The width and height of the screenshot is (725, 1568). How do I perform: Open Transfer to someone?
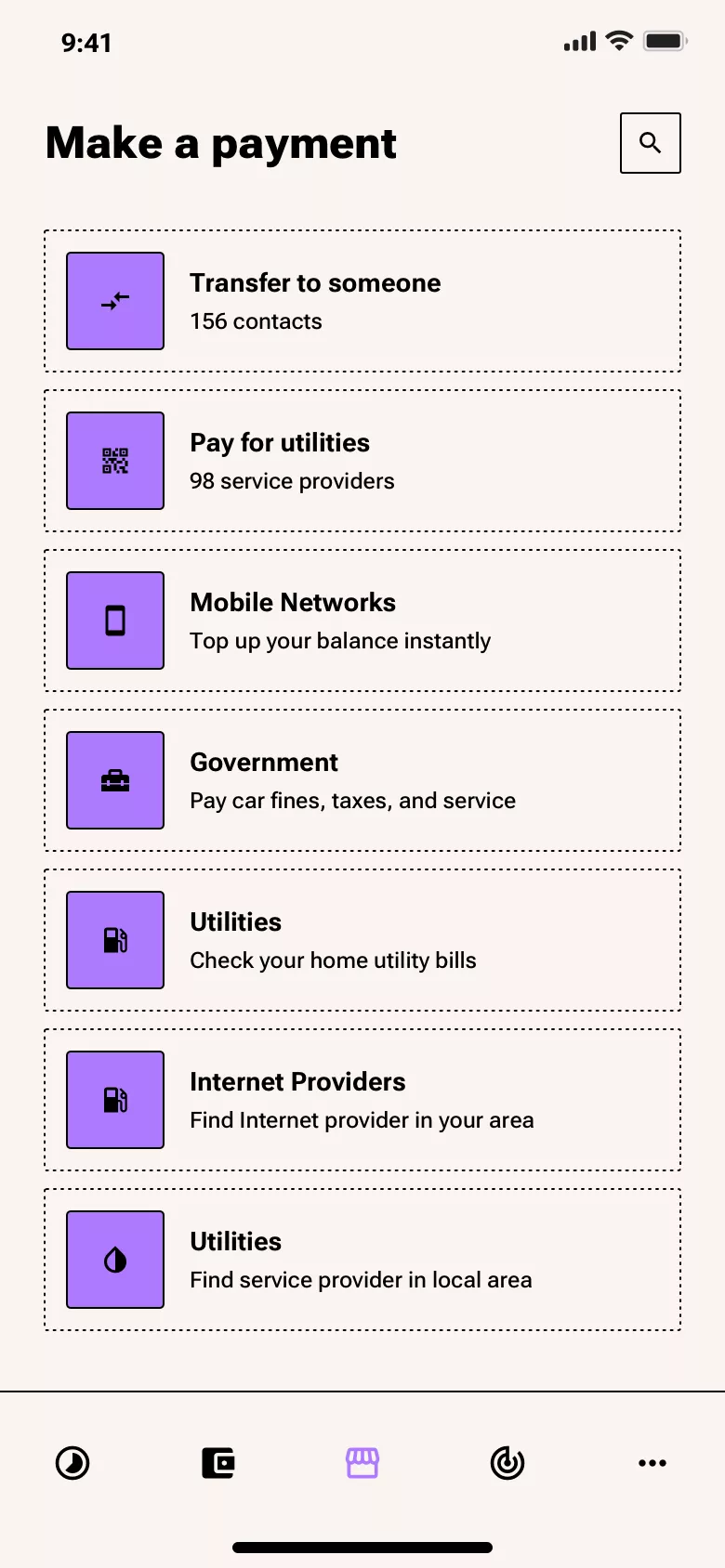point(362,301)
